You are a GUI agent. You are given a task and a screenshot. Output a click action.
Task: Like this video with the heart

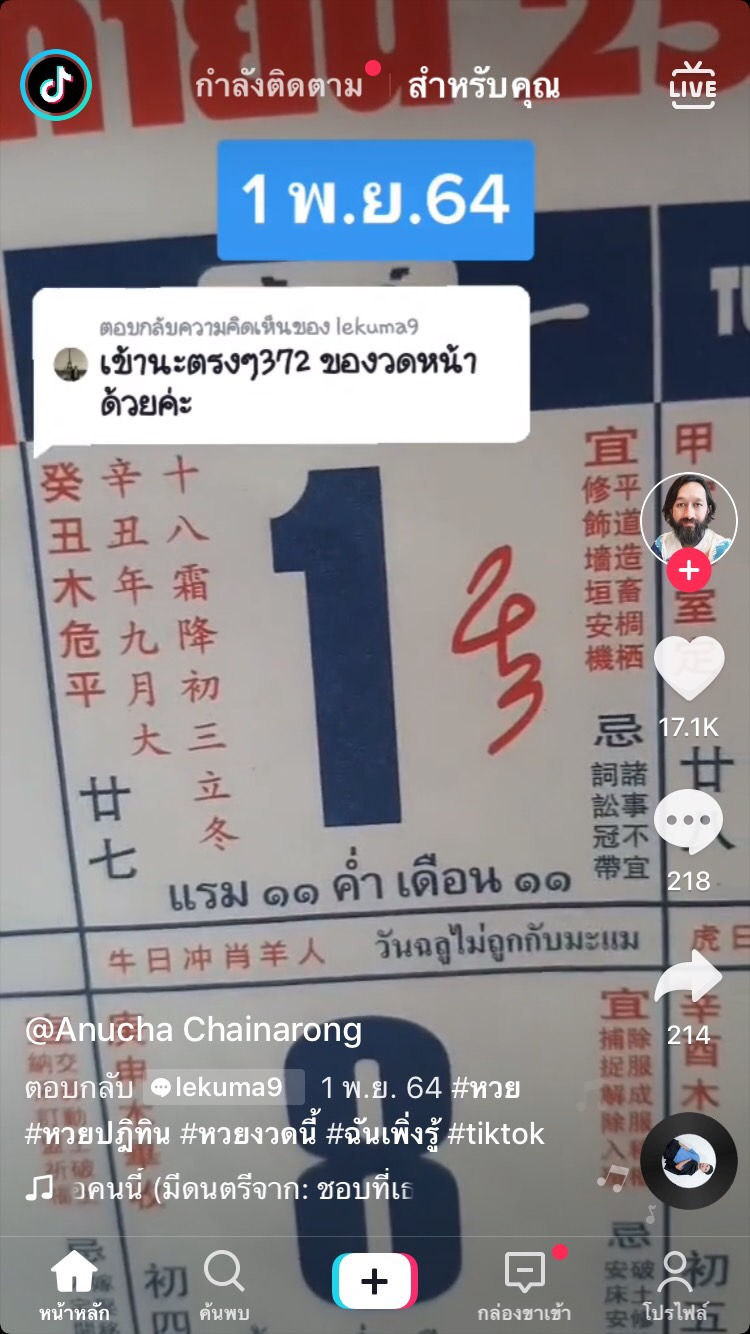(688, 668)
